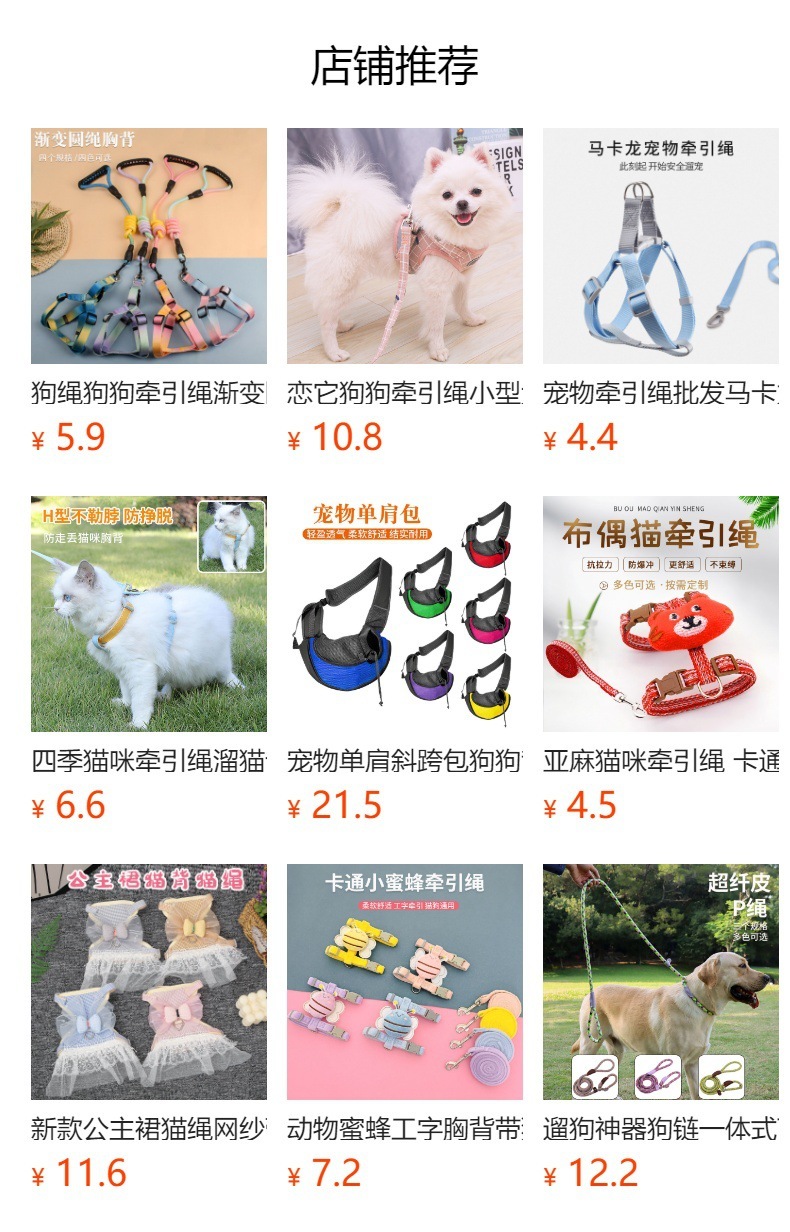Open the 渐变圆绳胸背 dog leash priced ¥5.9
790x1232 pixels.
[x=149, y=246]
